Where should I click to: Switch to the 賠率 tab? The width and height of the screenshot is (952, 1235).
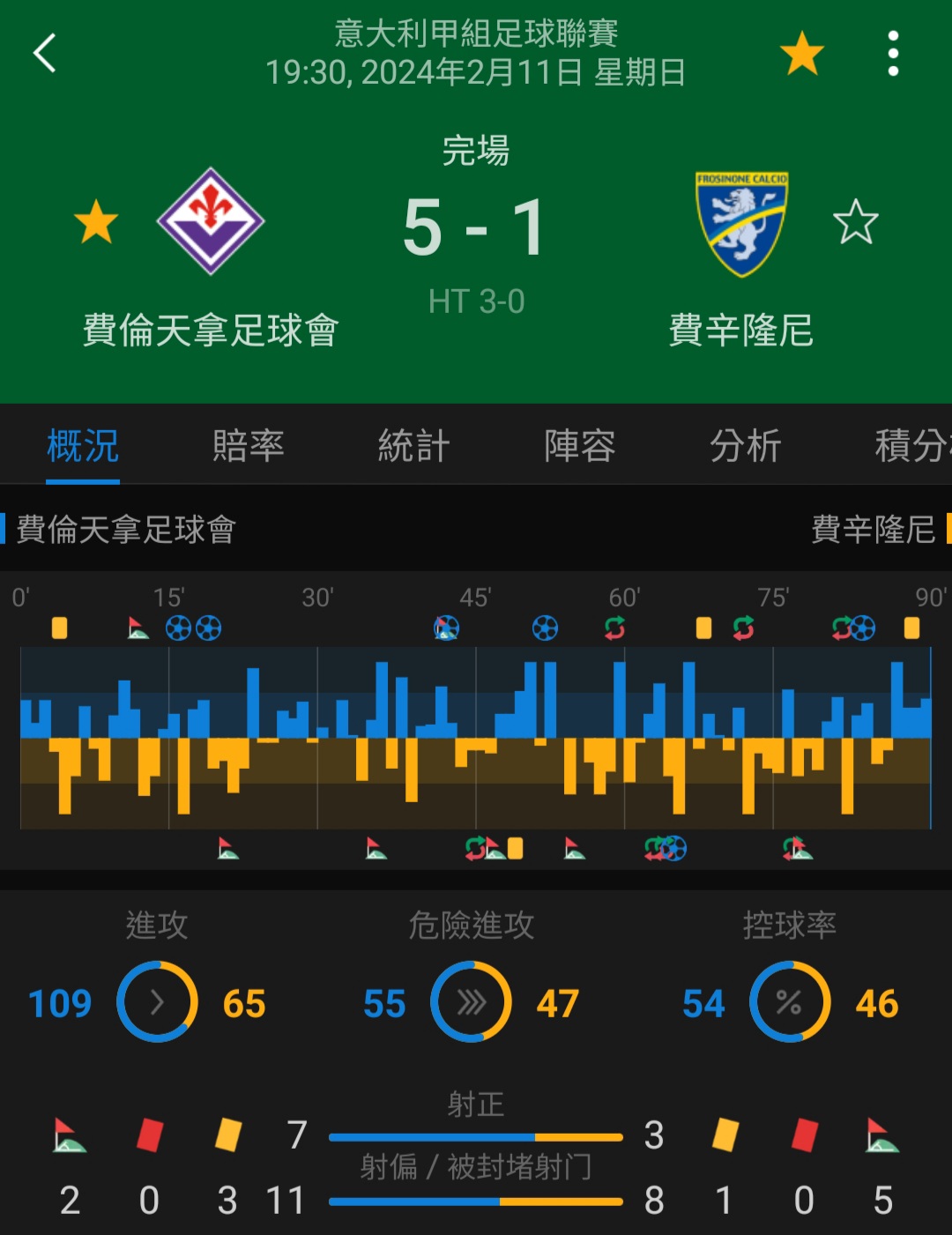coord(248,445)
